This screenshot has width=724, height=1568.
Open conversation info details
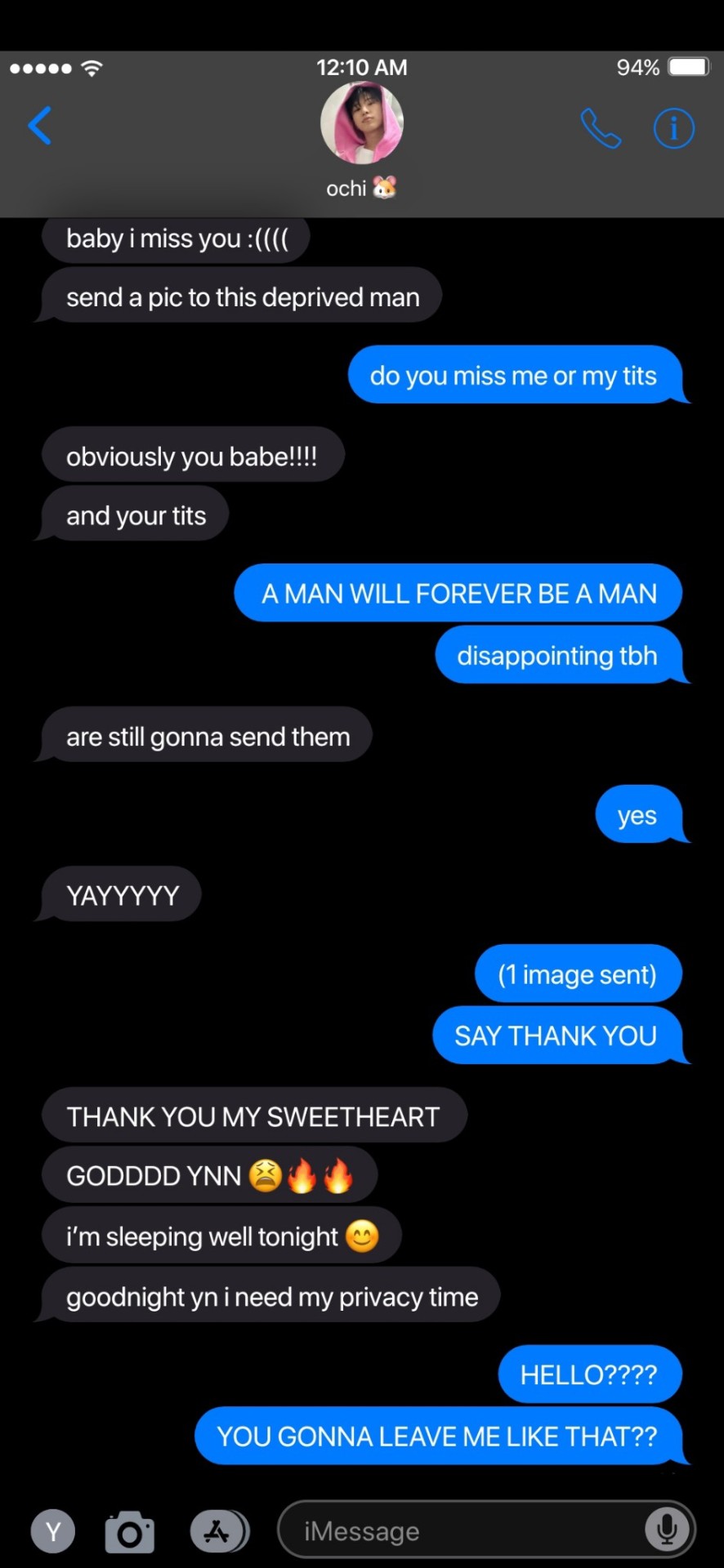click(x=673, y=128)
